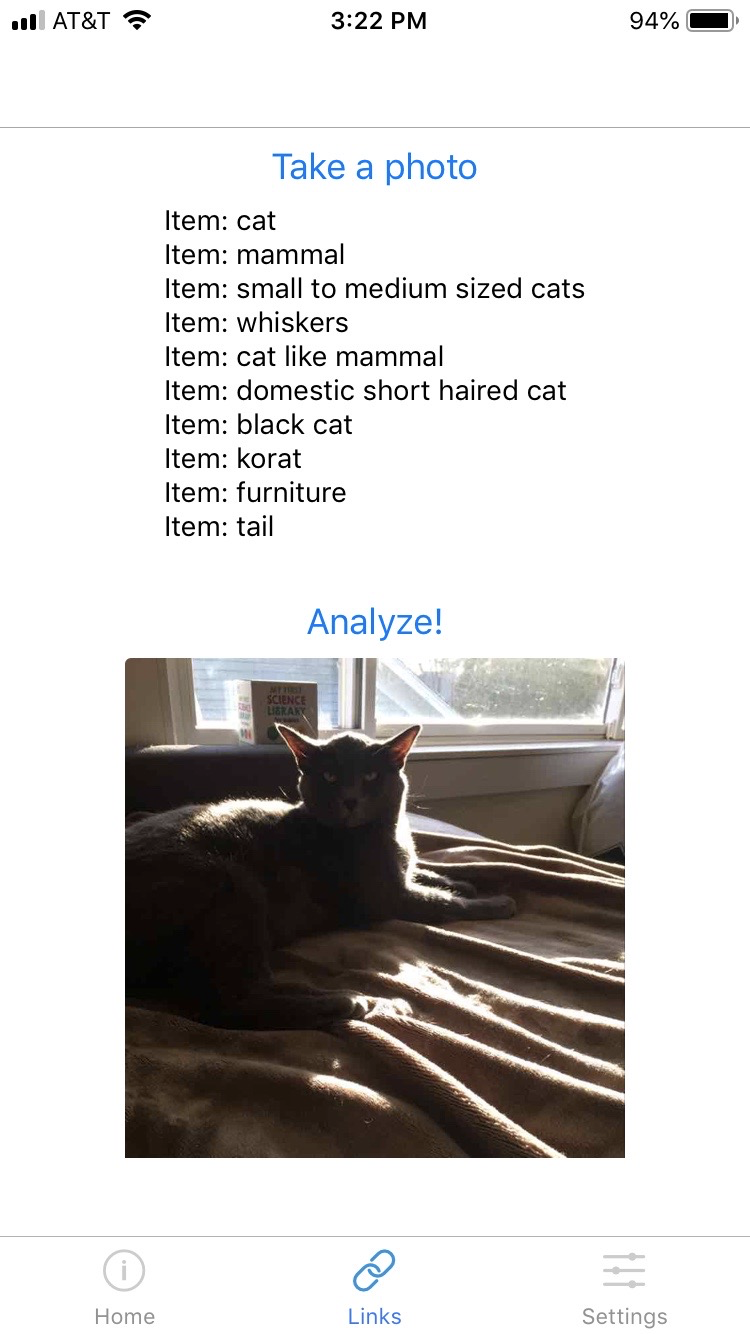Tap the Take a photo button
750x1334 pixels.
374,167
